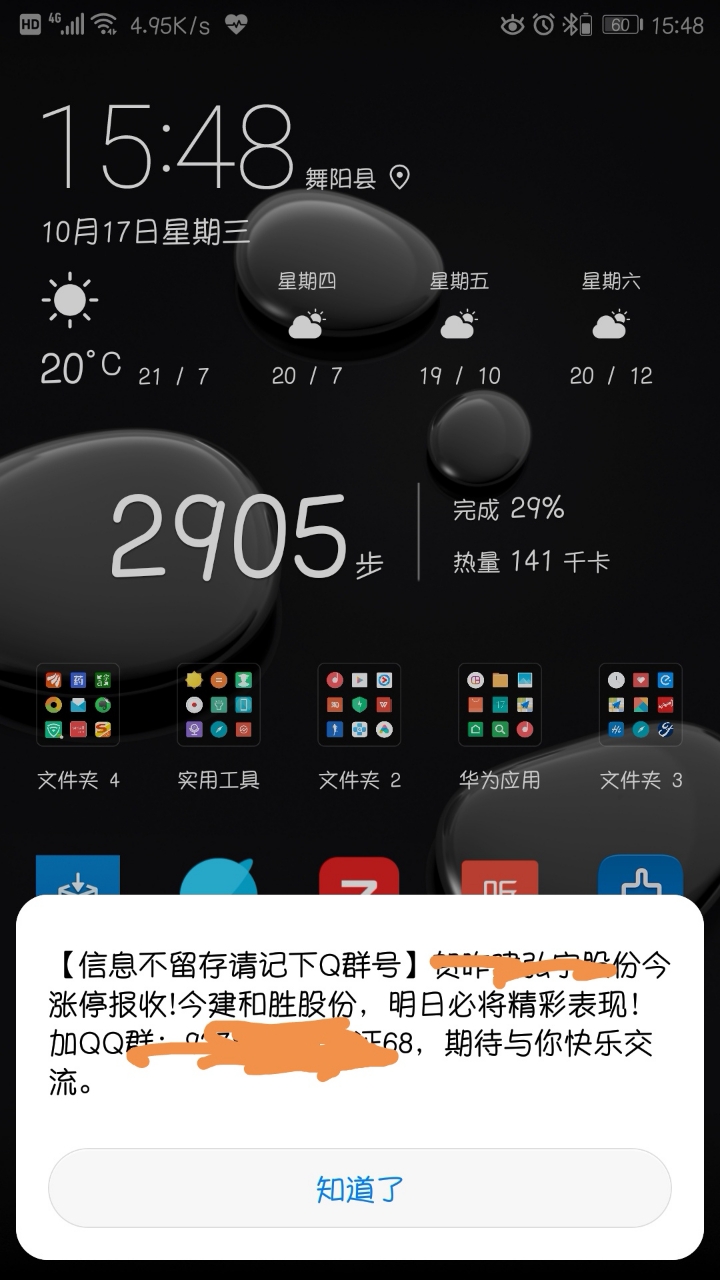Open the 华为应用 folder
720x1280 pixels.
point(500,705)
